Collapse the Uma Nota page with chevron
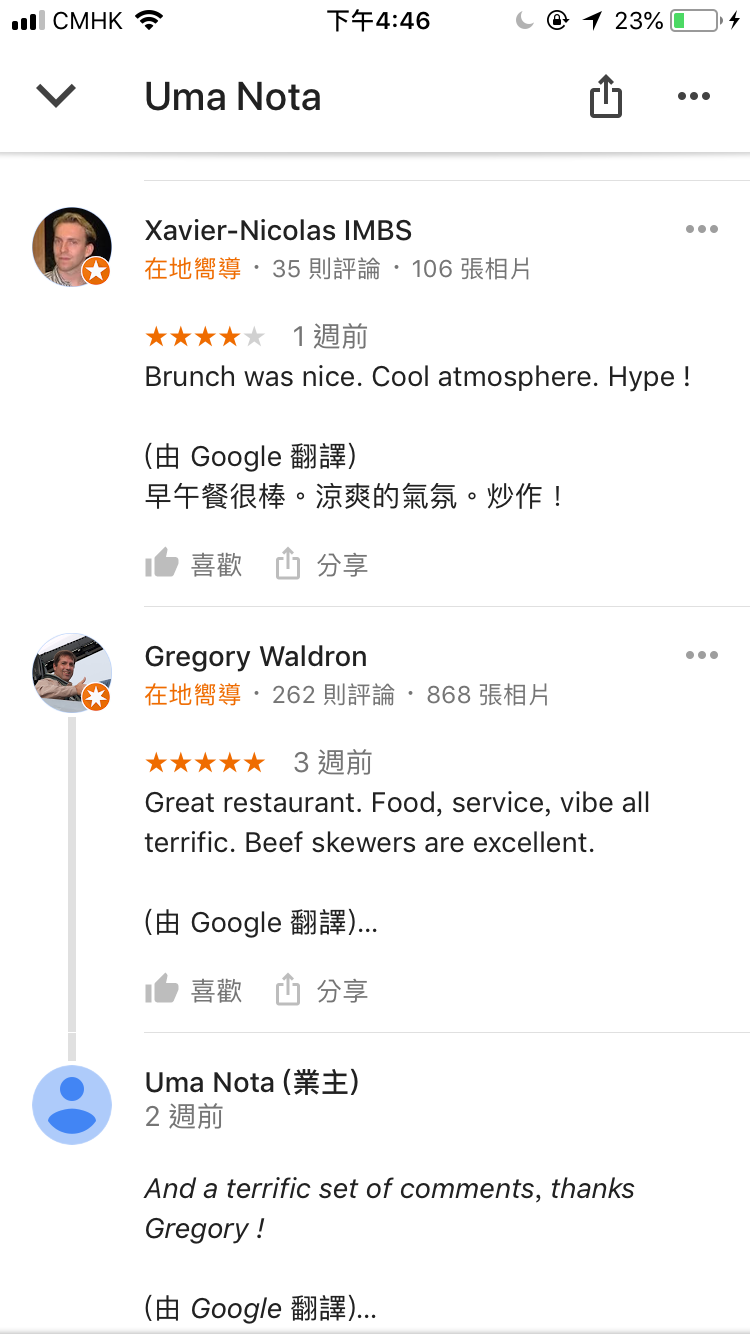The height and width of the screenshot is (1334, 750). 56,96
